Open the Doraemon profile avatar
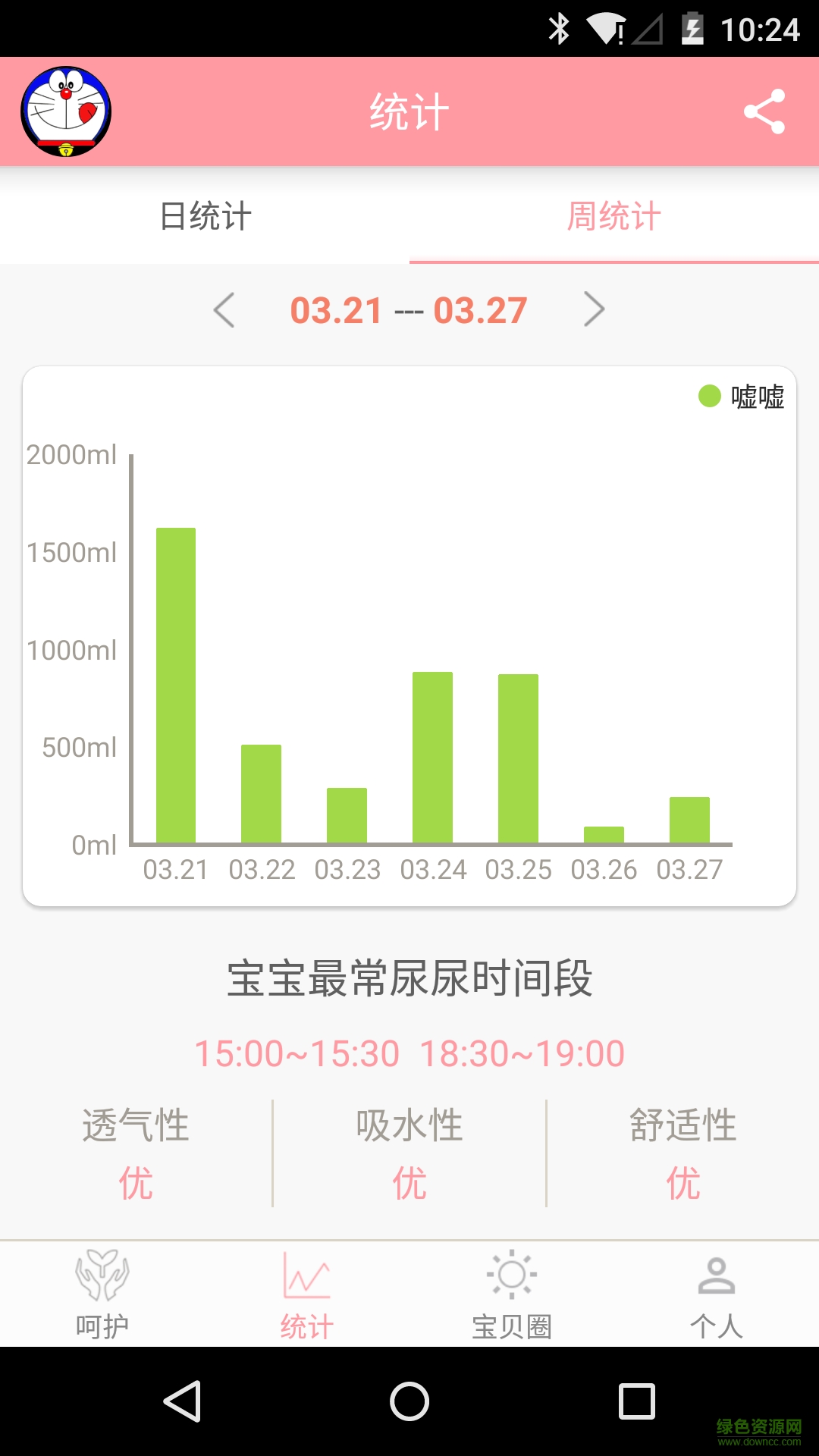The width and height of the screenshot is (819, 1456). point(66,111)
